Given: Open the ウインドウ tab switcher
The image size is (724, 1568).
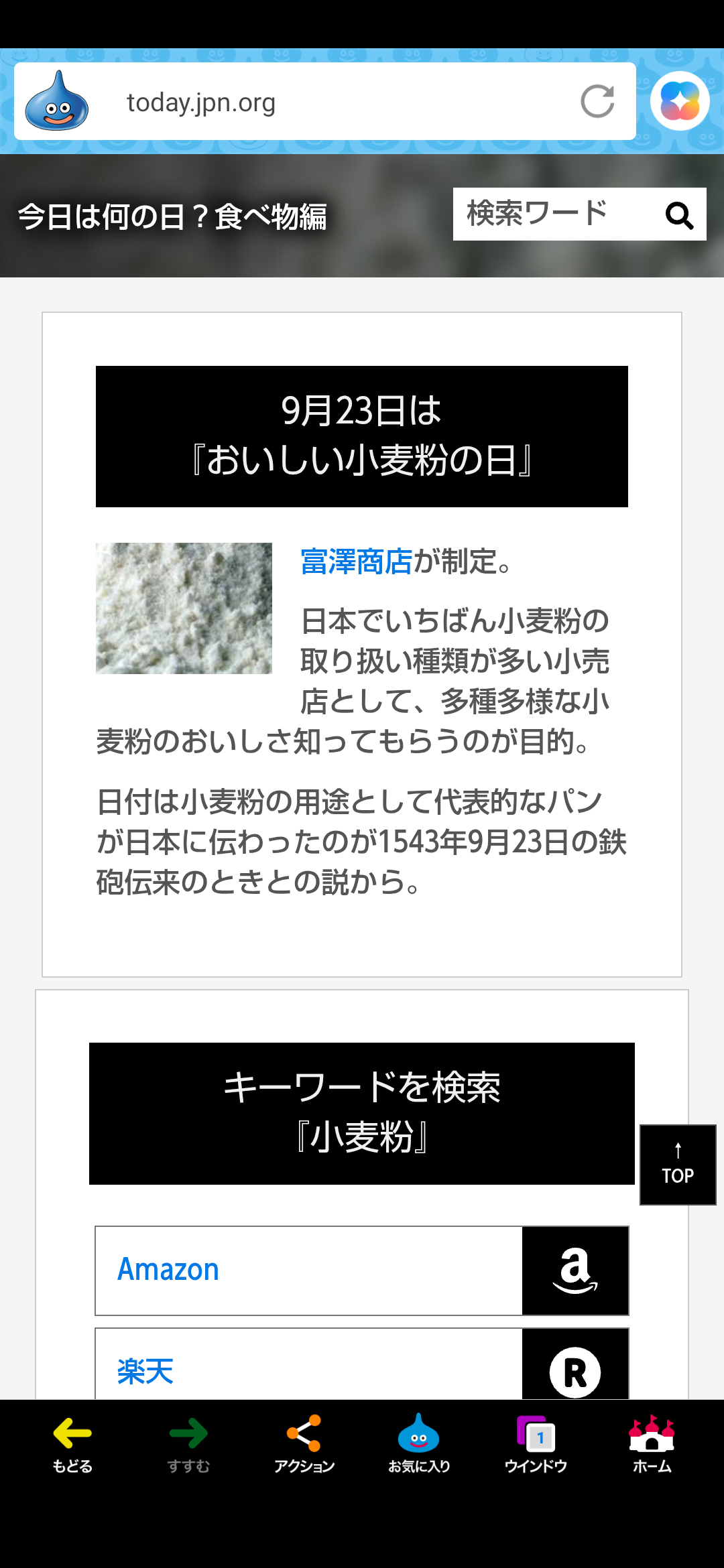Looking at the screenshot, I should pos(536,1445).
